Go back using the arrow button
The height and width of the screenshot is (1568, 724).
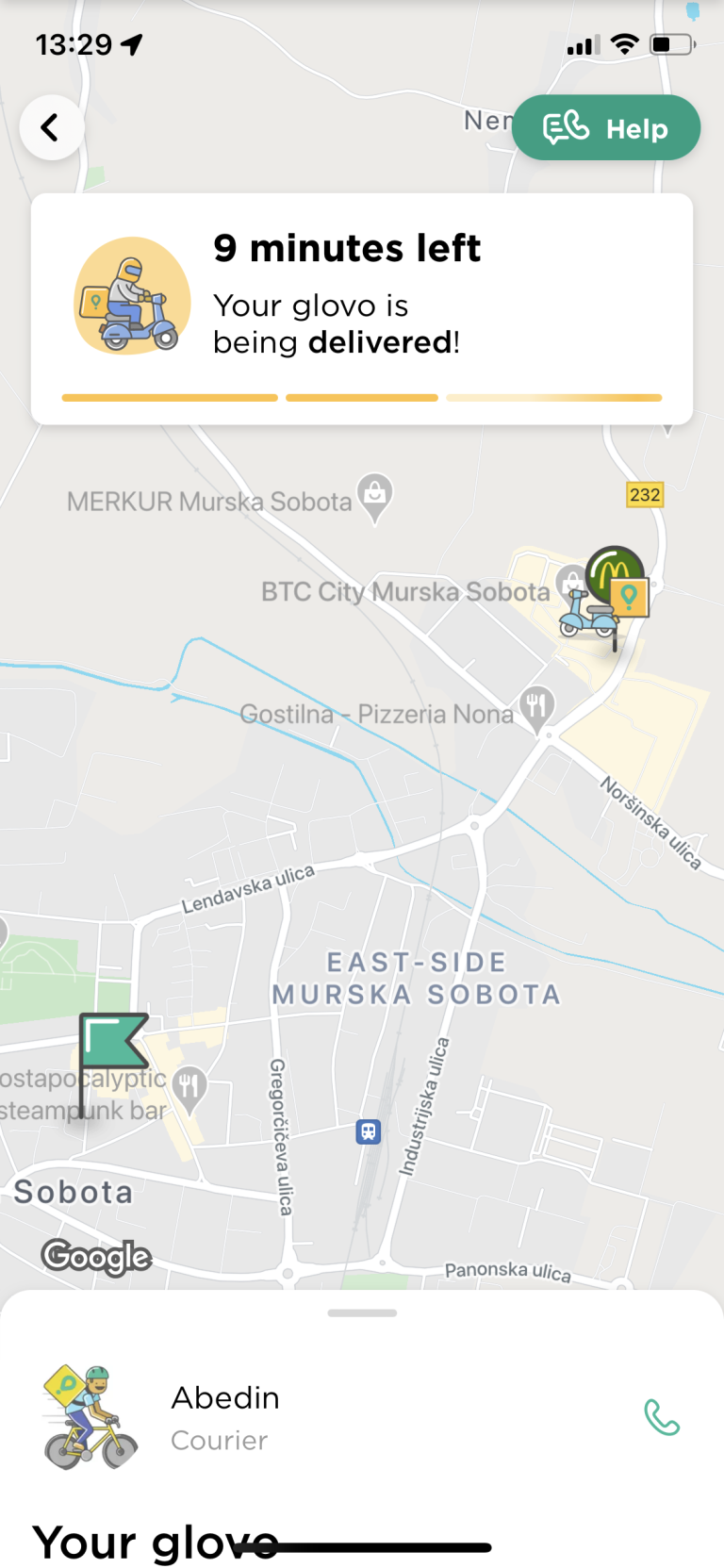click(51, 127)
